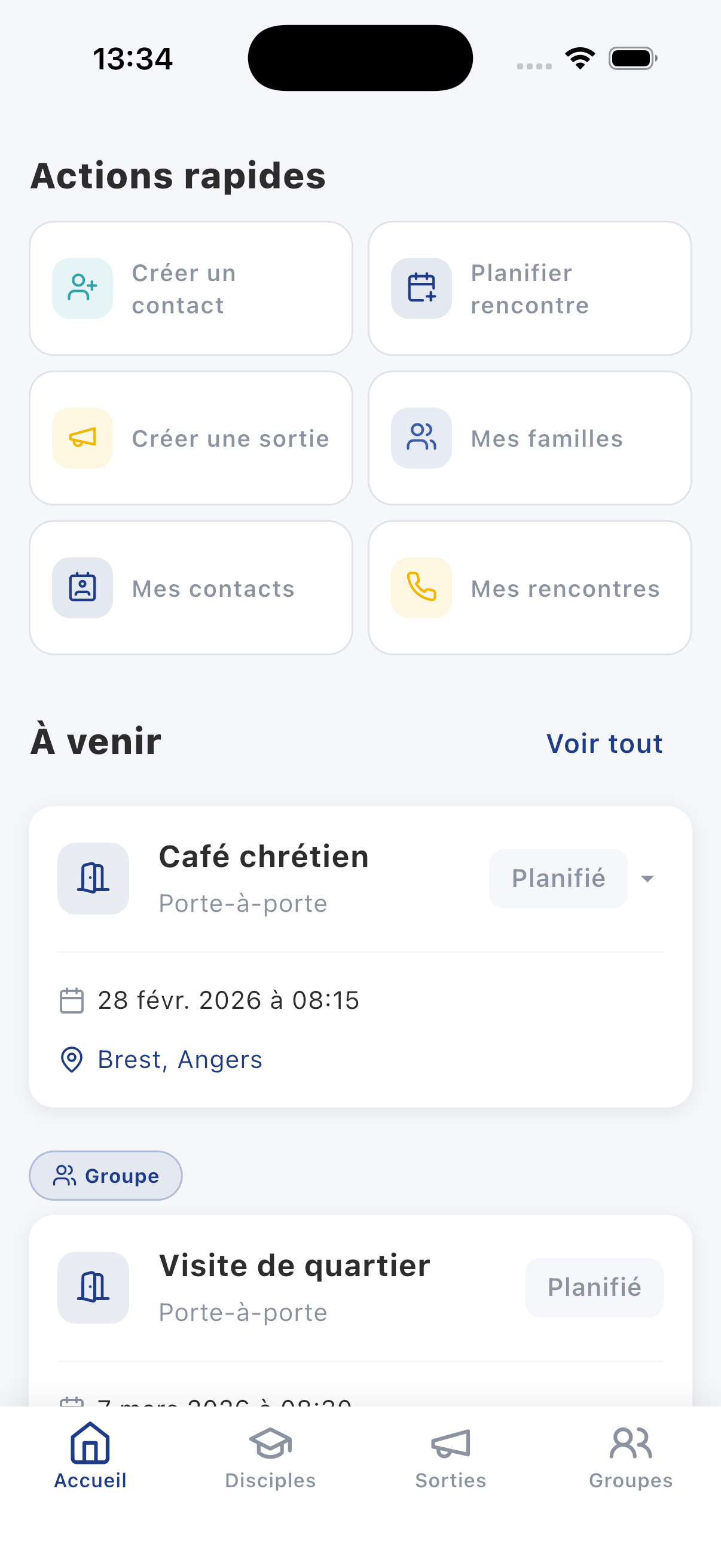721x1568 pixels.
Task: Open Planifier rencontre quick action
Action: tap(529, 288)
